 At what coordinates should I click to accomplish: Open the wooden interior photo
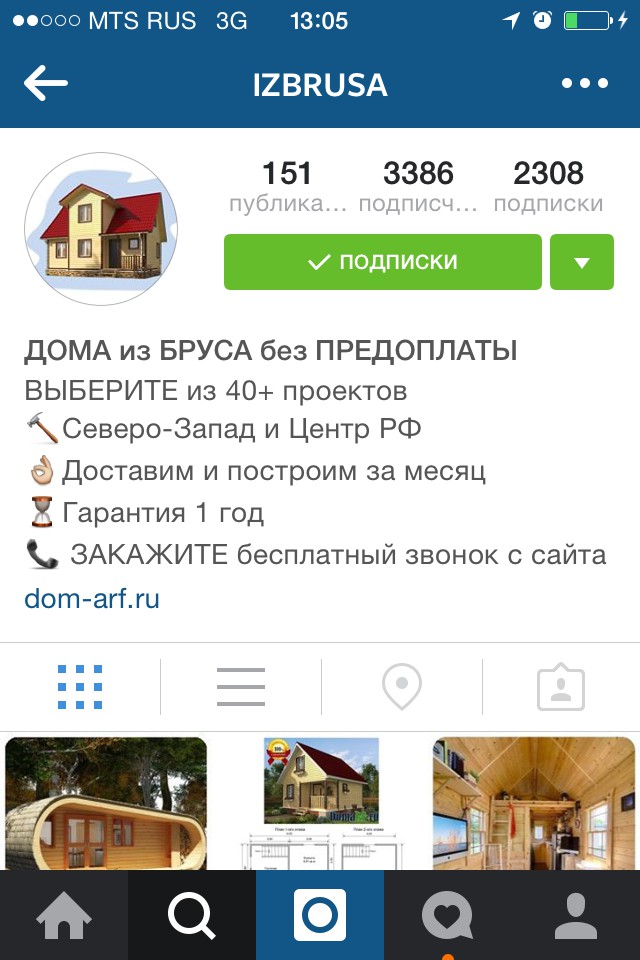click(534, 803)
